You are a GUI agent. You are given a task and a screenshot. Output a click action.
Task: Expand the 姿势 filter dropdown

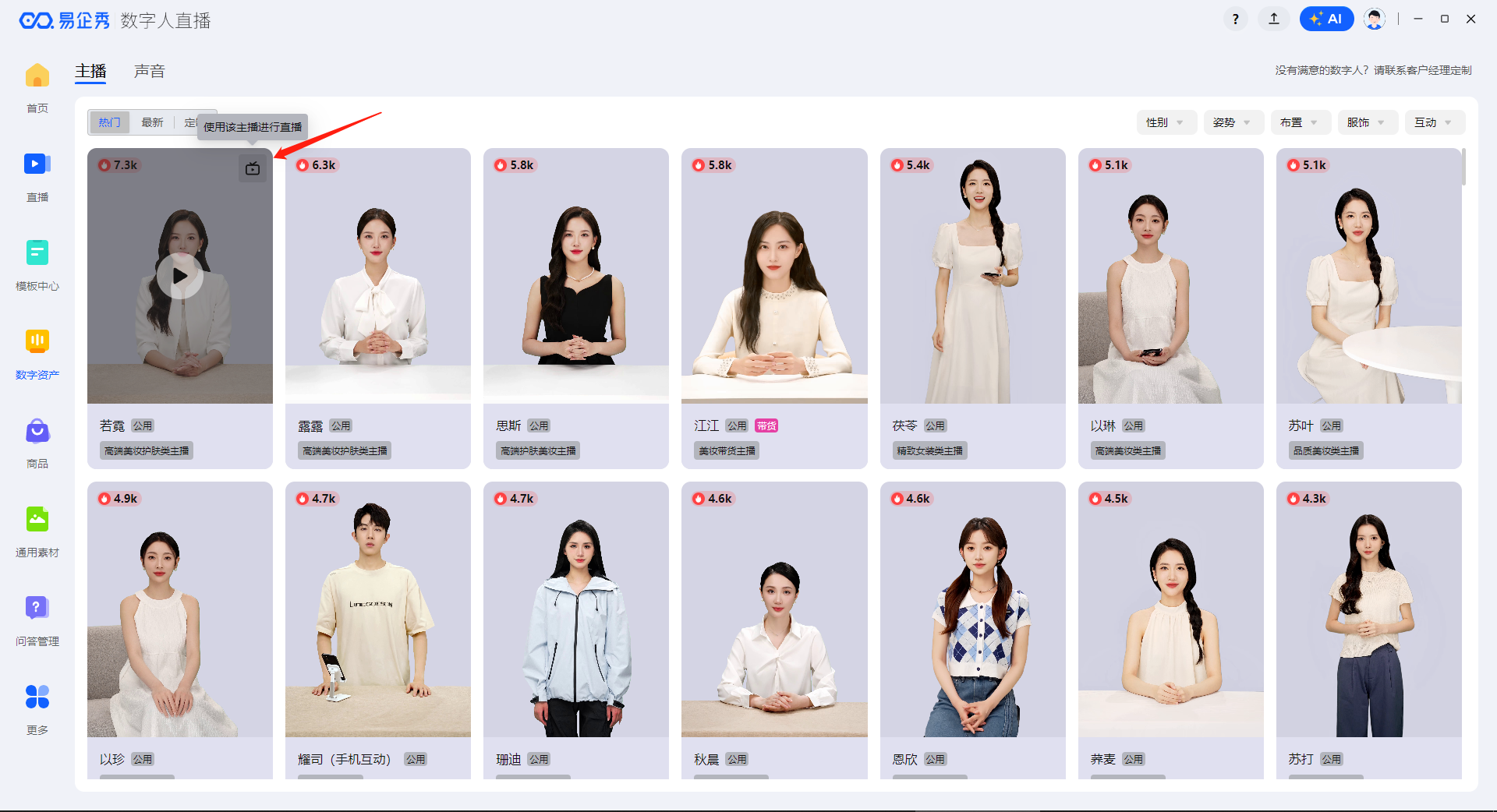[1233, 122]
